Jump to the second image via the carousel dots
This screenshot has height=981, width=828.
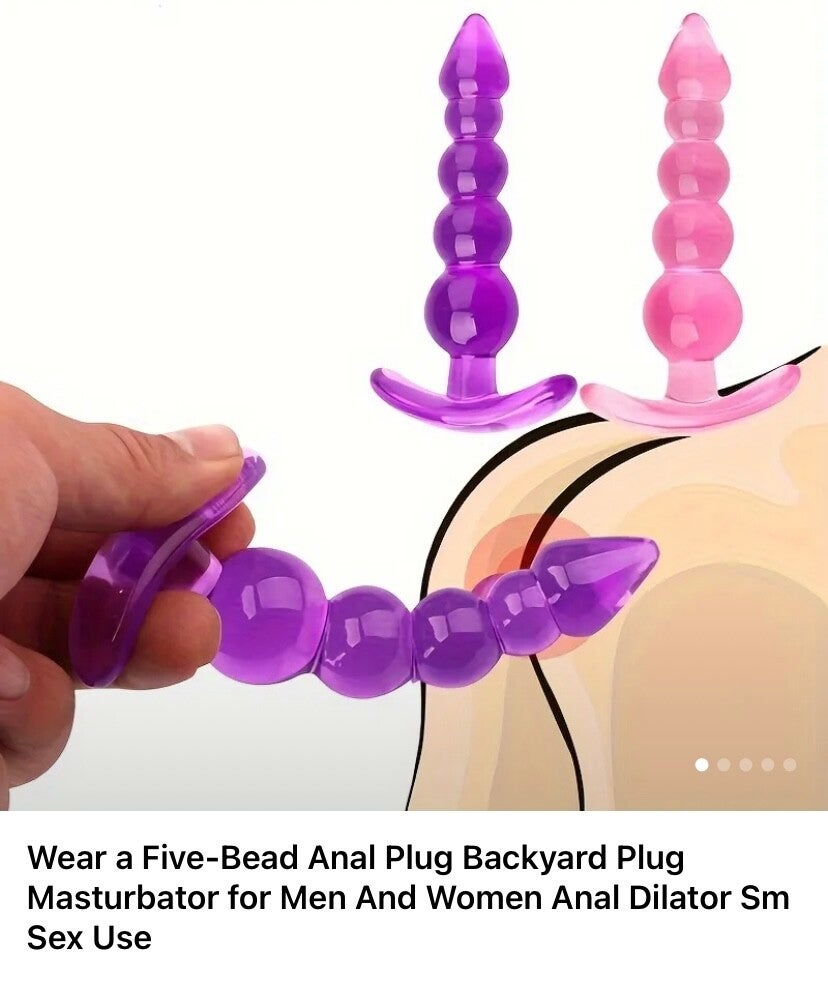[724, 765]
